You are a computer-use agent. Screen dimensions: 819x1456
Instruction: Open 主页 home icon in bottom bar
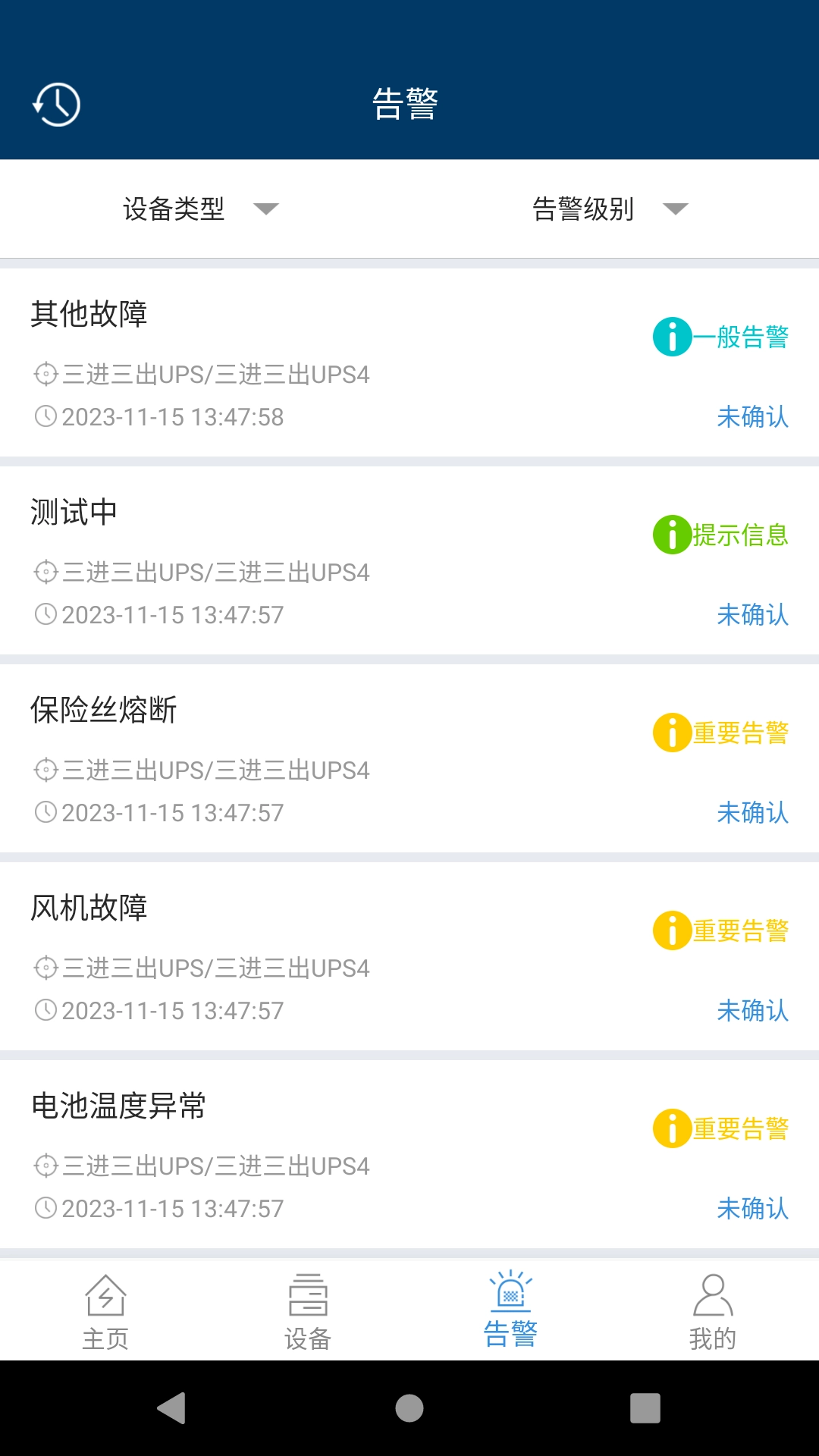pos(106,1307)
